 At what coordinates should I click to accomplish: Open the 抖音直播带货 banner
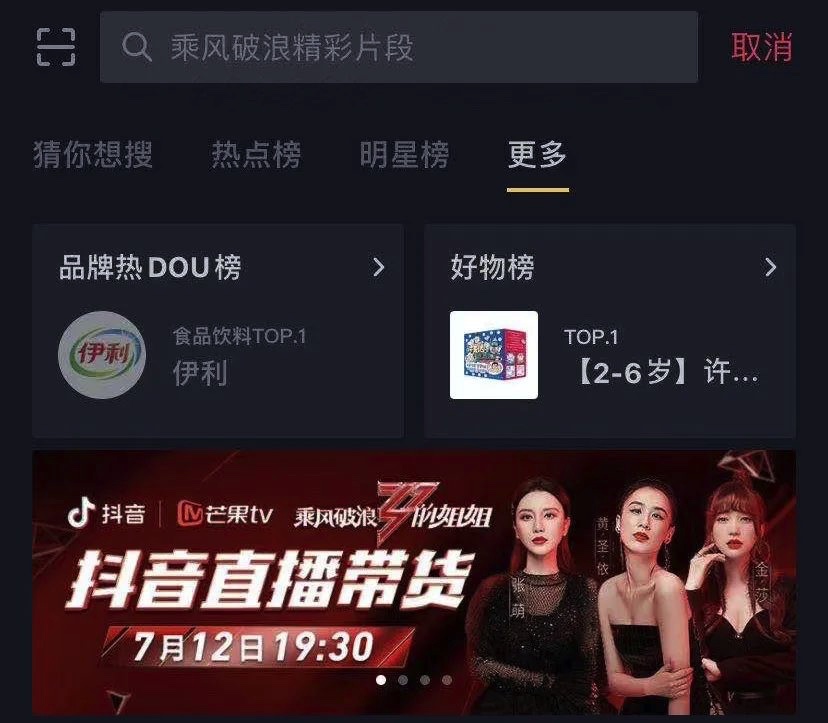[414, 582]
